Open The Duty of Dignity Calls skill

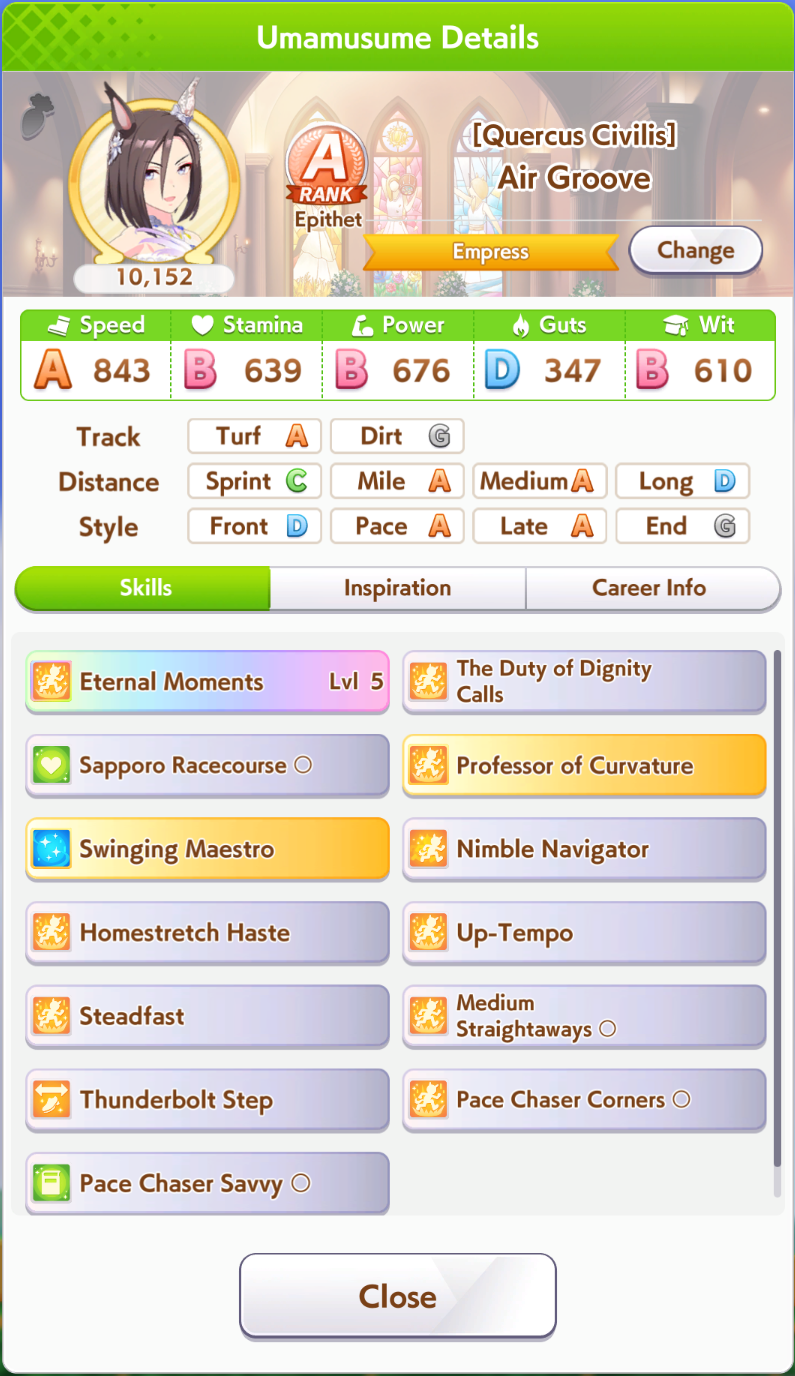tap(584, 682)
